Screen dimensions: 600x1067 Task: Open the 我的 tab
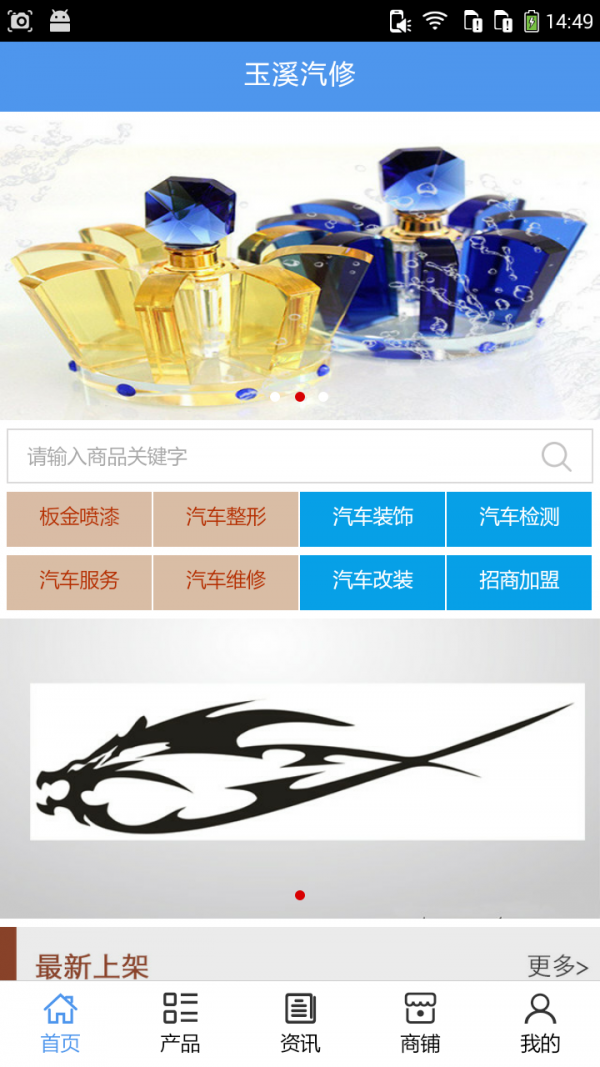540,1023
